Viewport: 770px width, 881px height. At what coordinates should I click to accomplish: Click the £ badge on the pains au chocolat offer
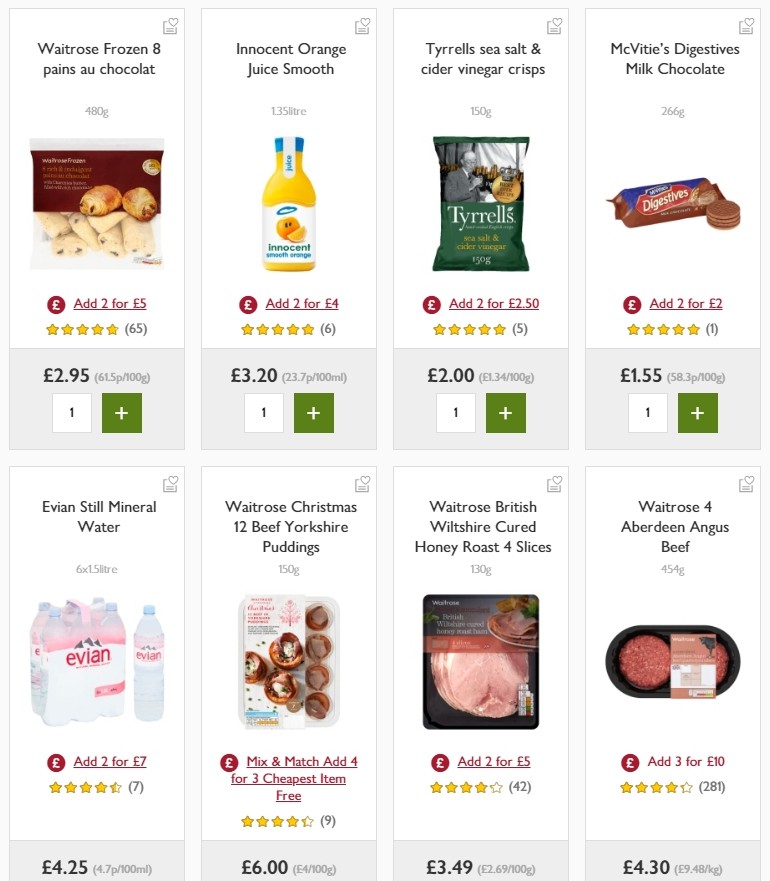tap(53, 303)
